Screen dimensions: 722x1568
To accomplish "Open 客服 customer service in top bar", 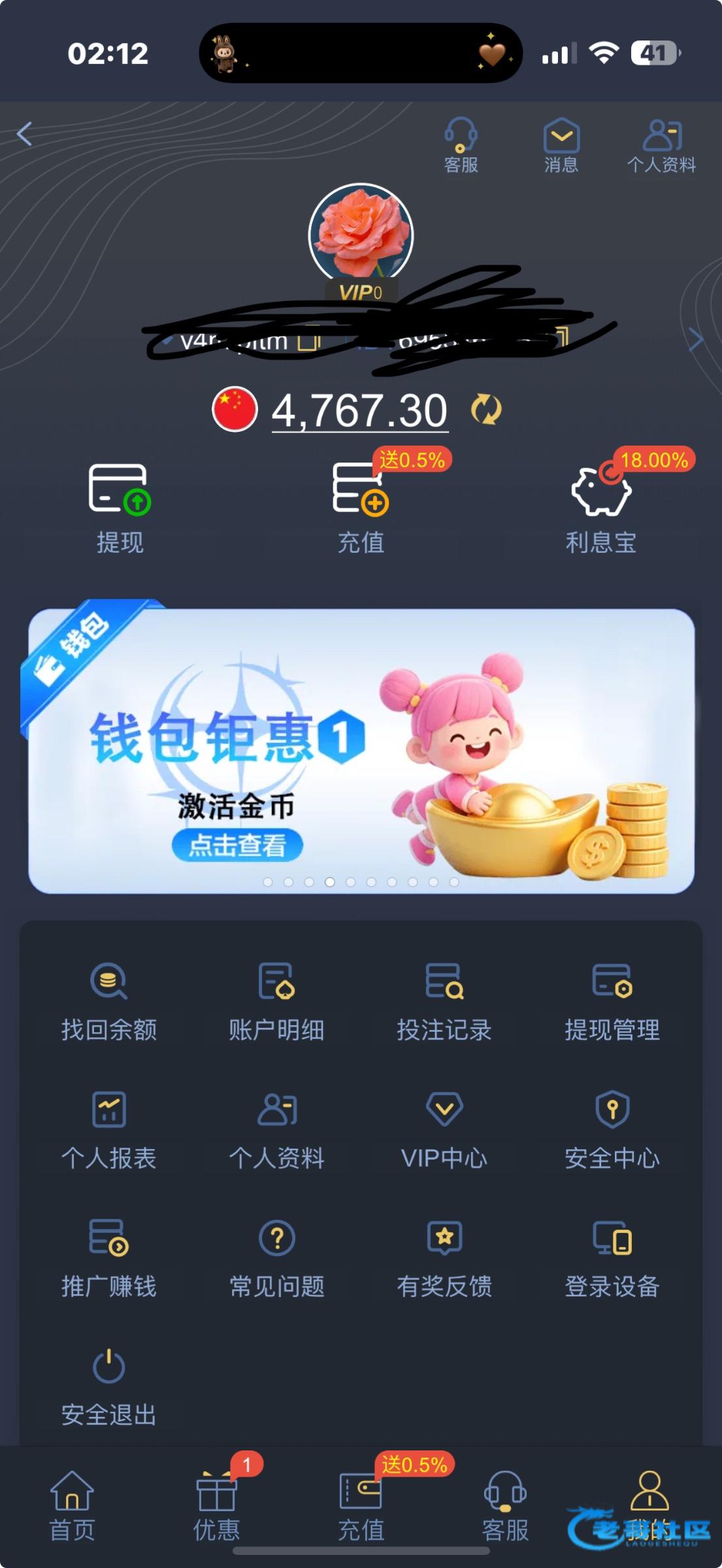I will [461, 145].
